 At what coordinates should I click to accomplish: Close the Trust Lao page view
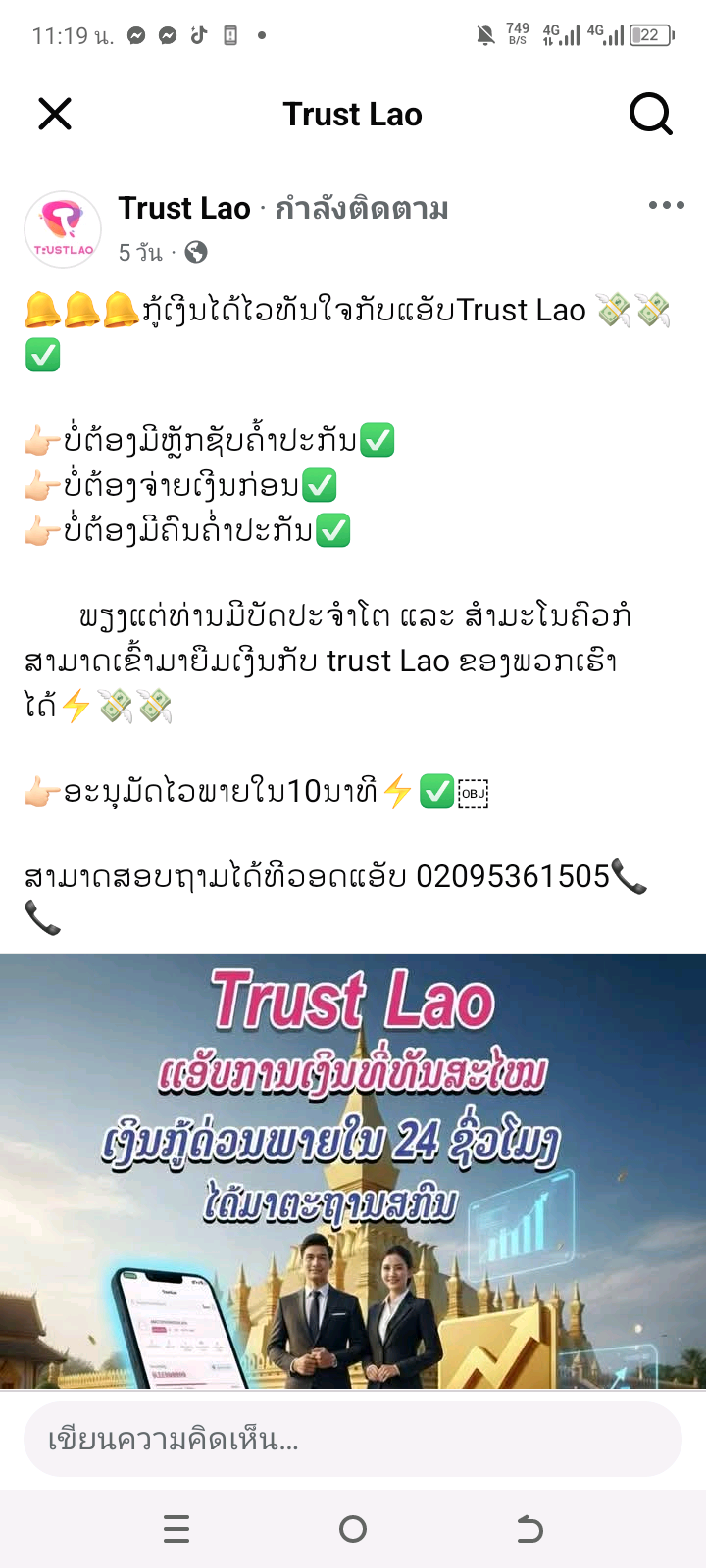pos(55,115)
